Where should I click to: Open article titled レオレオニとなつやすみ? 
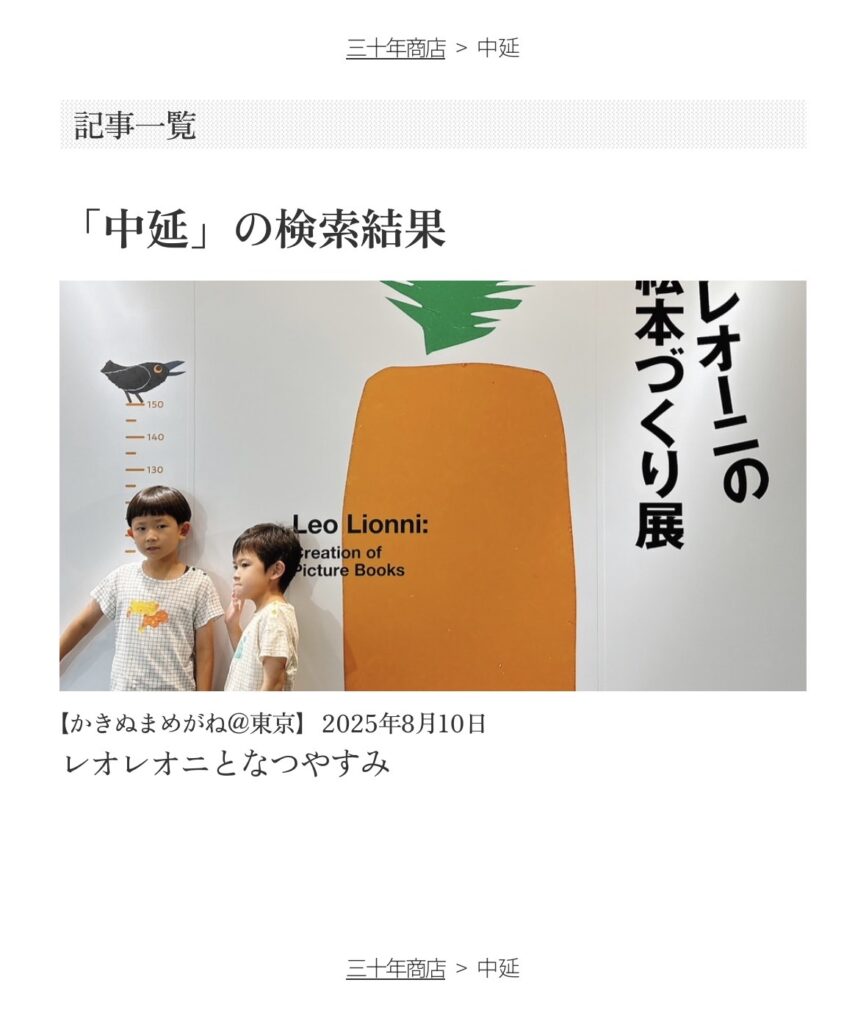tap(226, 764)
